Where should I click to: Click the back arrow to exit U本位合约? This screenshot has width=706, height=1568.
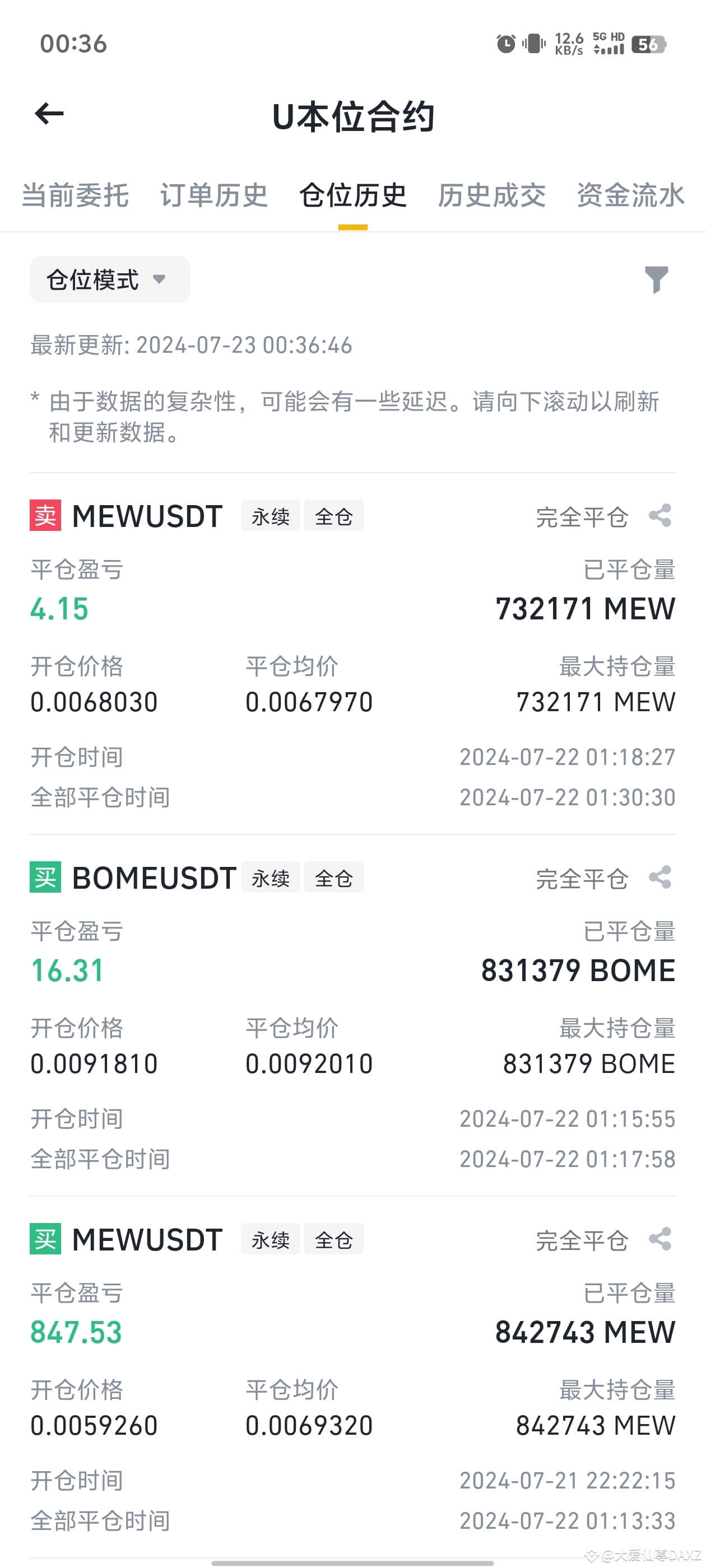pos(48,114)
